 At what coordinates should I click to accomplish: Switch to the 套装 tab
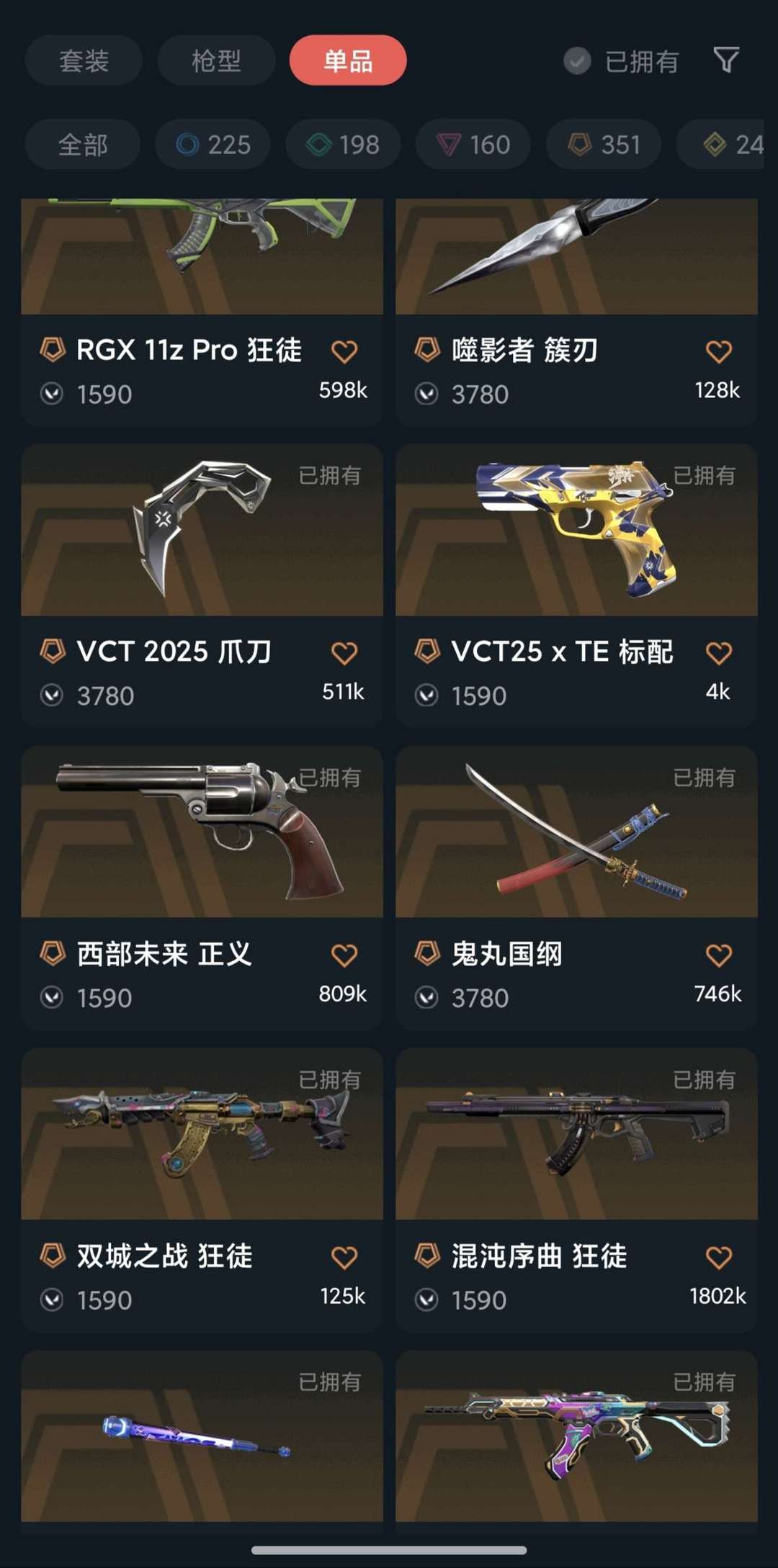pos(84,60)
